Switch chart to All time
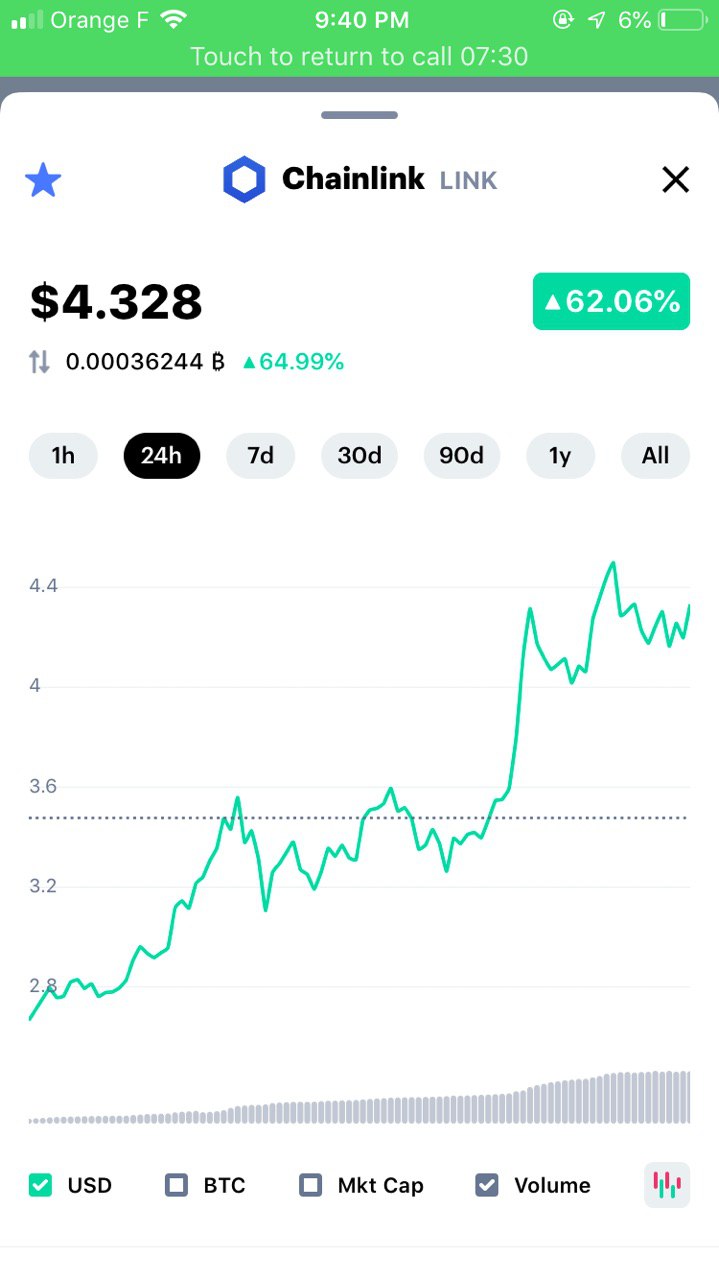The width and height of the screenshot is (719, 1280). [655, 456]
